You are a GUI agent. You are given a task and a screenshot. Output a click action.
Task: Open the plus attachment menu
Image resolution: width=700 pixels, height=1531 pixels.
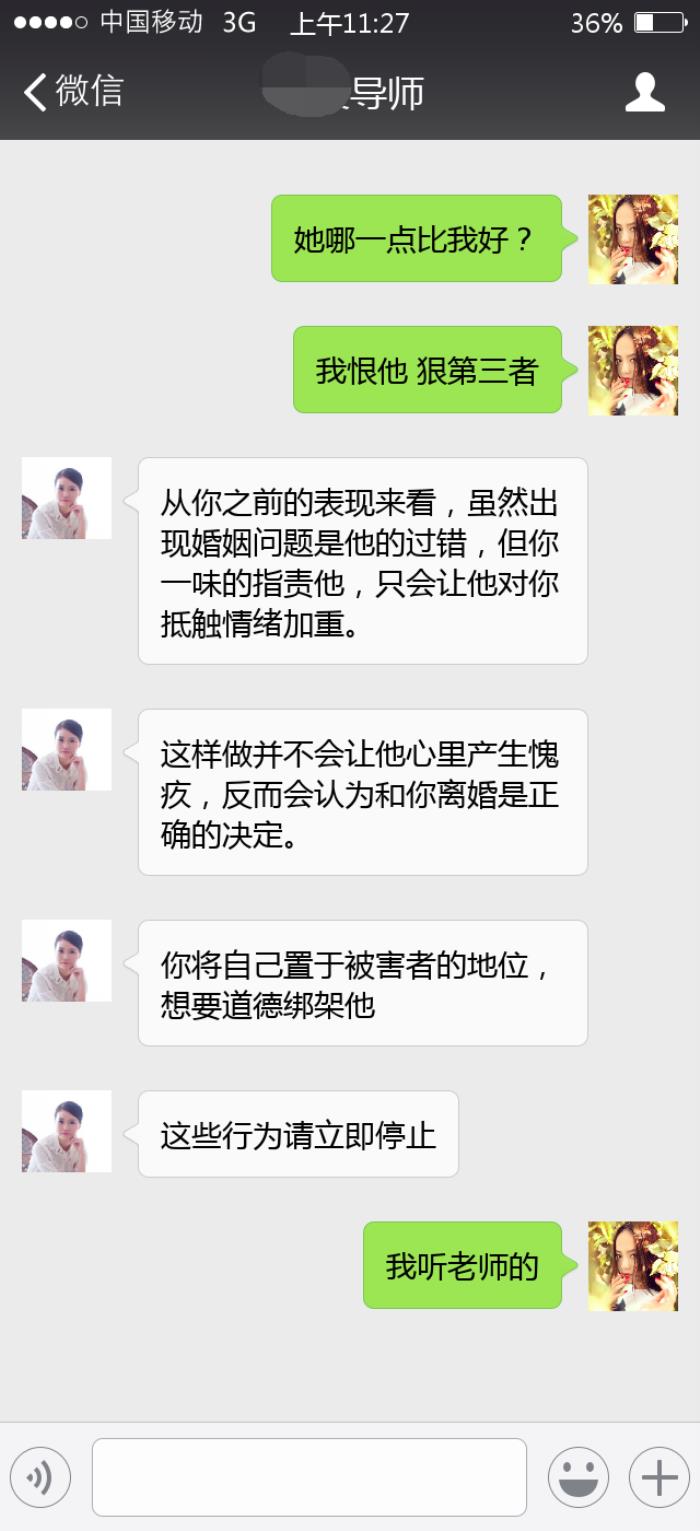point(659,1477)
